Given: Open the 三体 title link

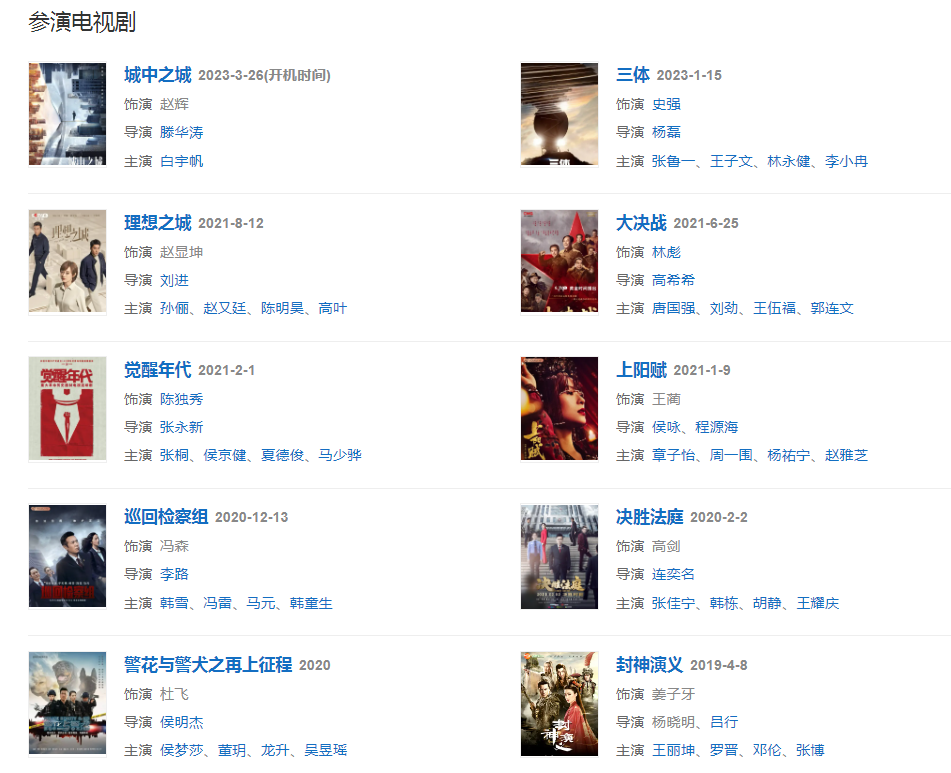Looking at the screenshot, I should point(632,75).
